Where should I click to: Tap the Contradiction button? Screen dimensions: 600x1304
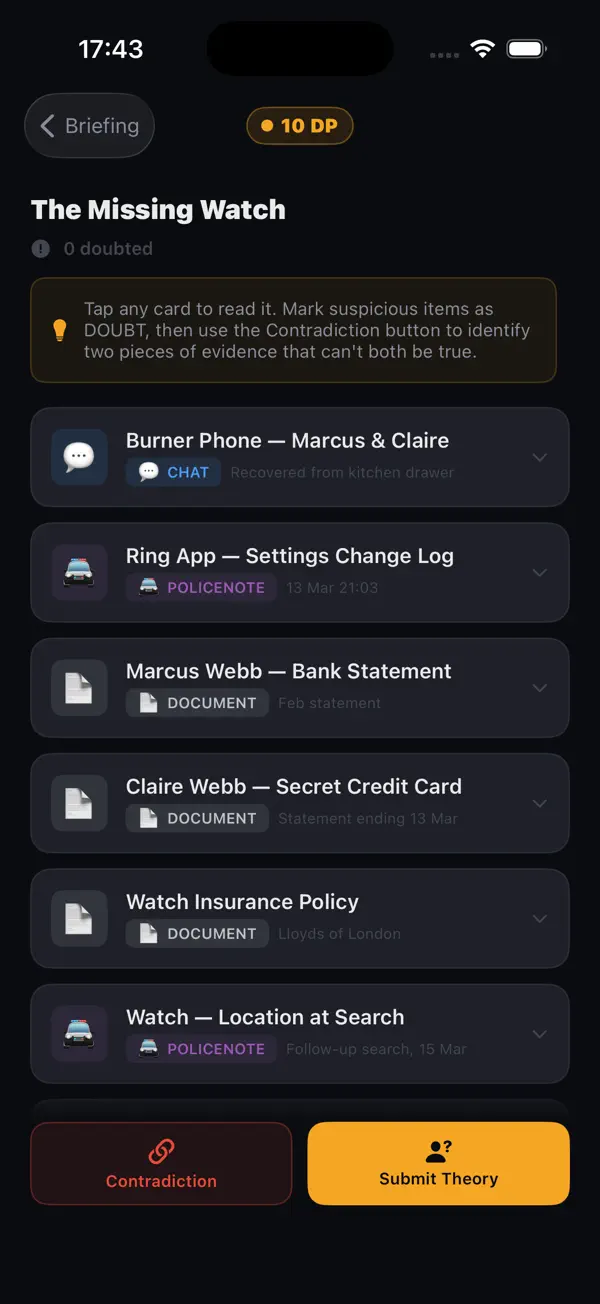coord(161,1164)
